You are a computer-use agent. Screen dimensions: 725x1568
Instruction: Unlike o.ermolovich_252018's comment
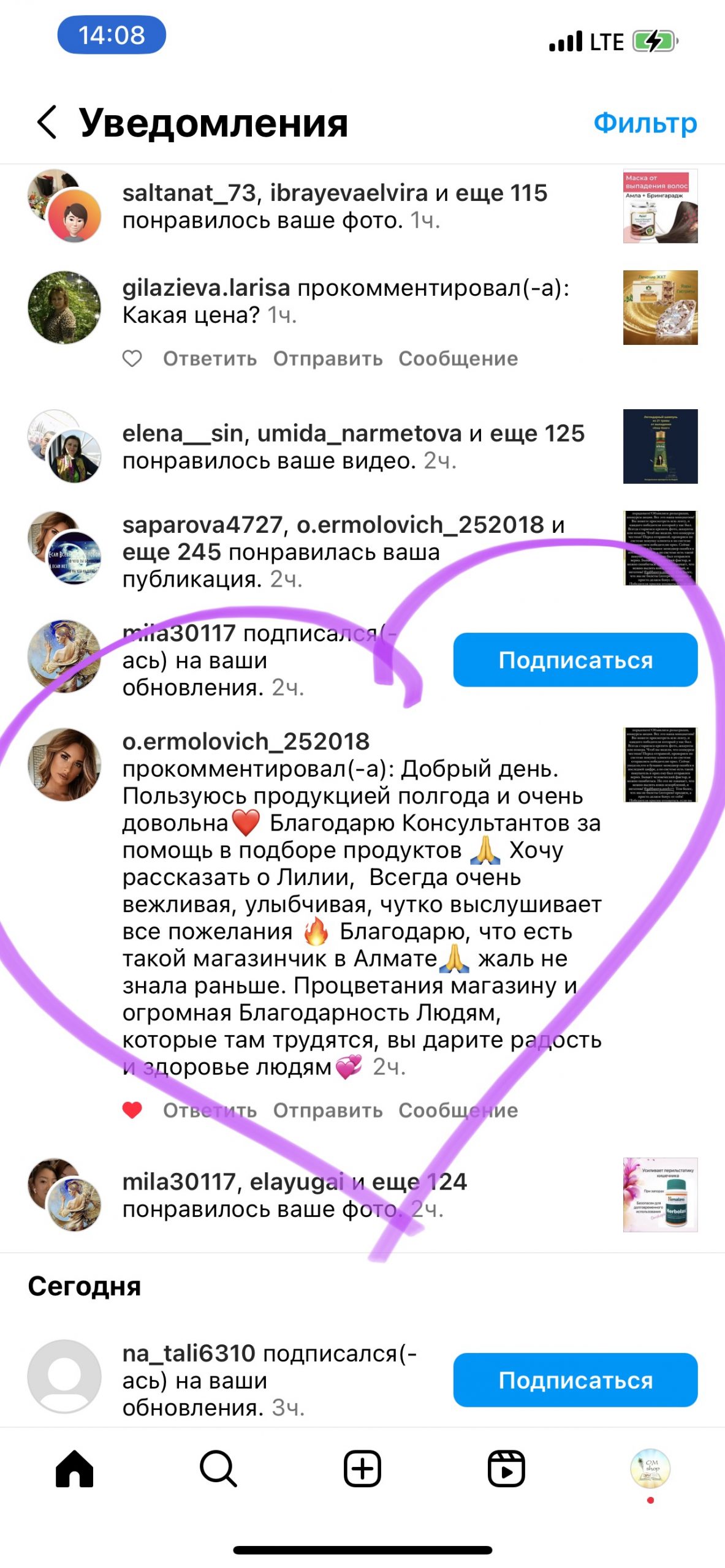(x=132, y=1110)
